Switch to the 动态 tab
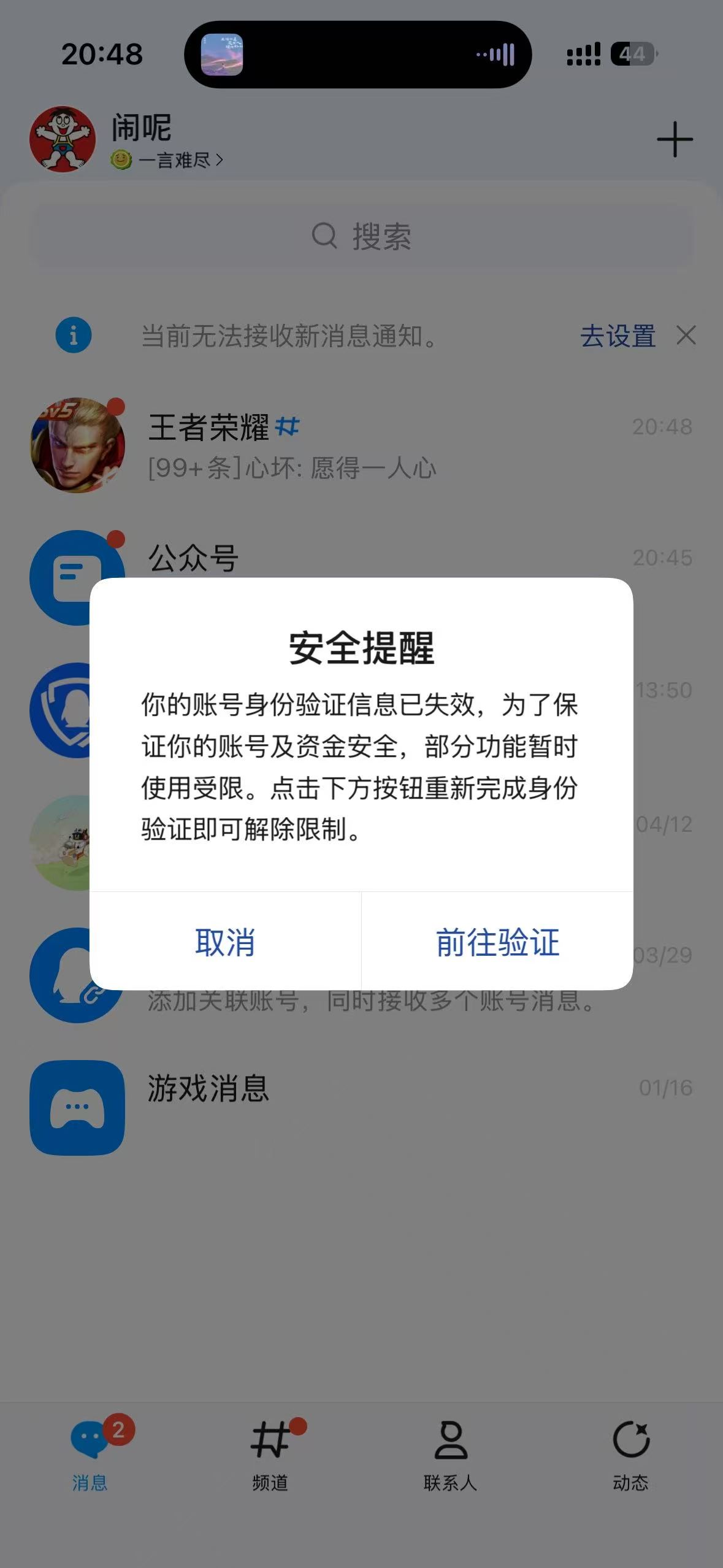 pos(631,1455)
